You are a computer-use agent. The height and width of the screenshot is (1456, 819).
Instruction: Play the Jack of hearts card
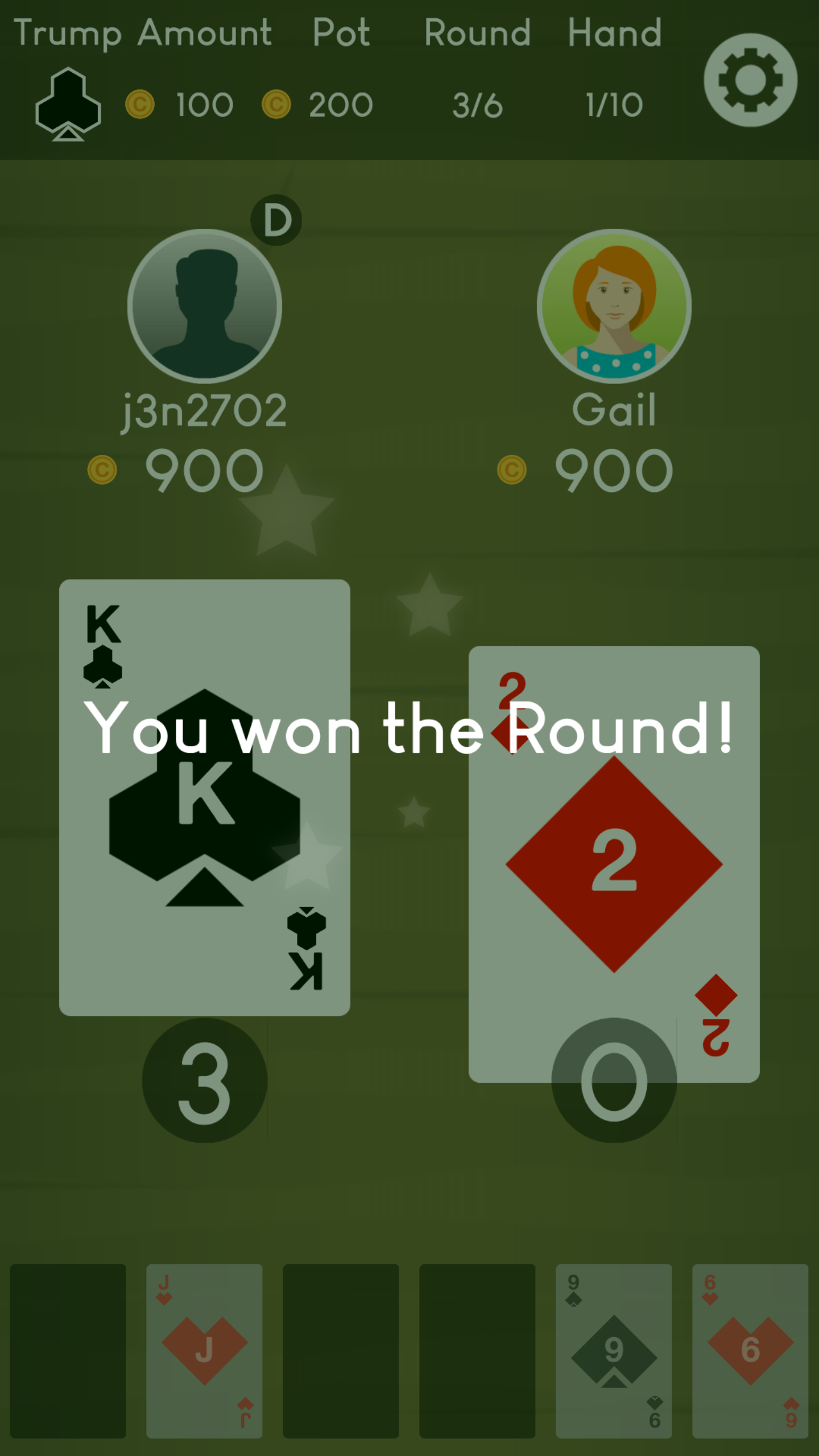point(204,1350)
